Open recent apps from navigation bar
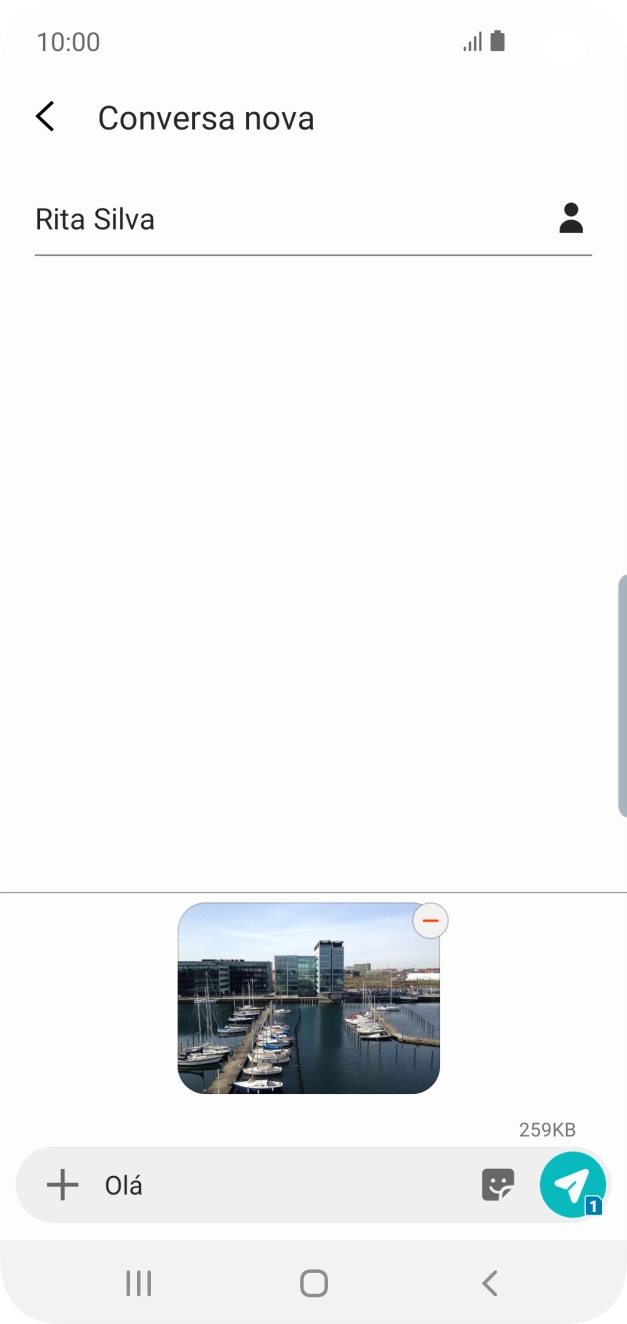Viewport: 627px width, 1324px height. pyautogui.click(x=138, y=1283)
